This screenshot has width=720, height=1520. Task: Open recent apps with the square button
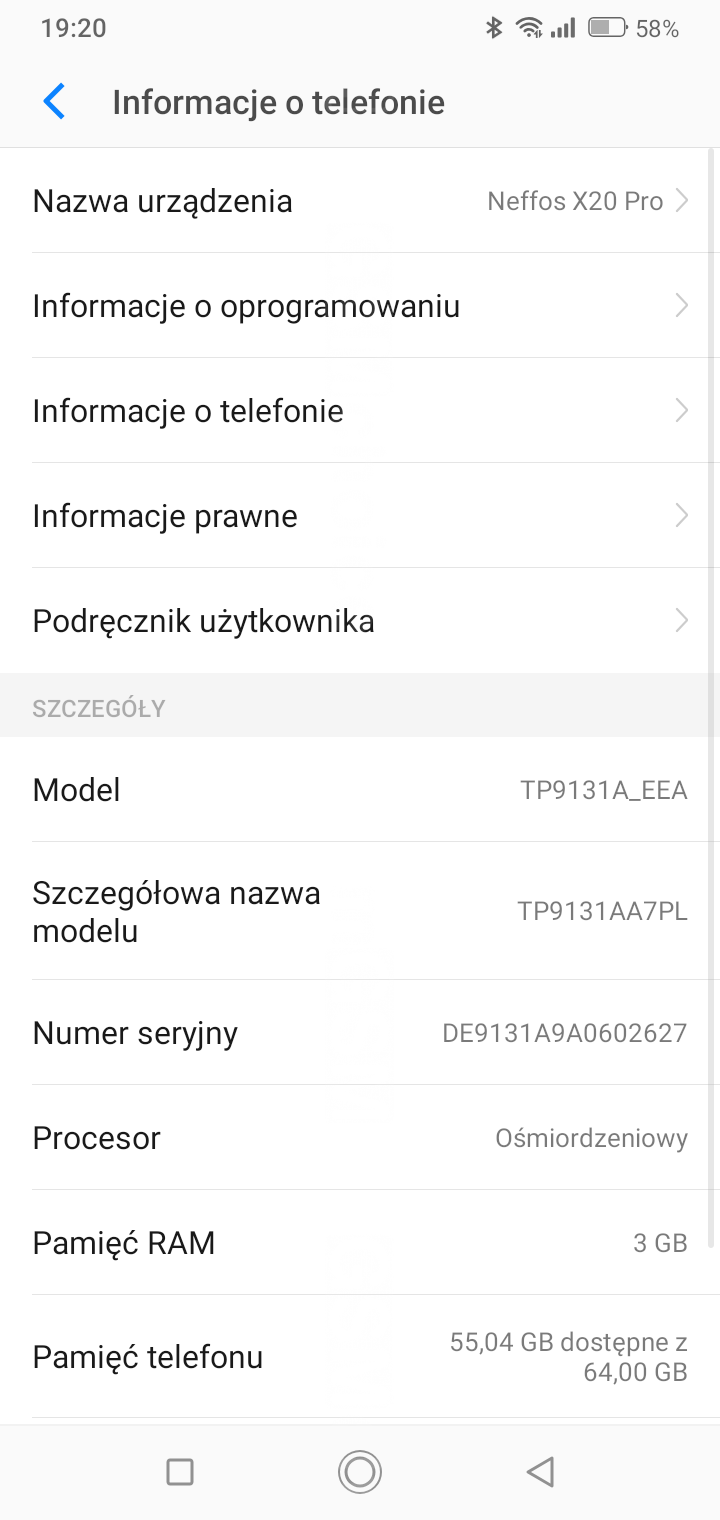tap(180, 1471)
